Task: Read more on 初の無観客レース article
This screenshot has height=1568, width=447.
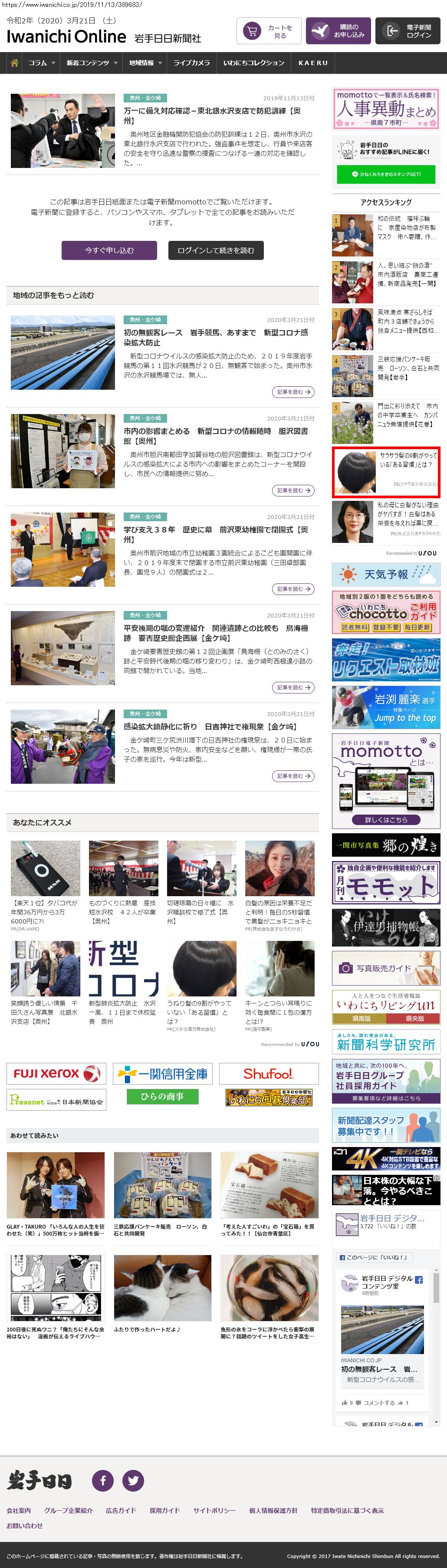Action: pos(293,392)
